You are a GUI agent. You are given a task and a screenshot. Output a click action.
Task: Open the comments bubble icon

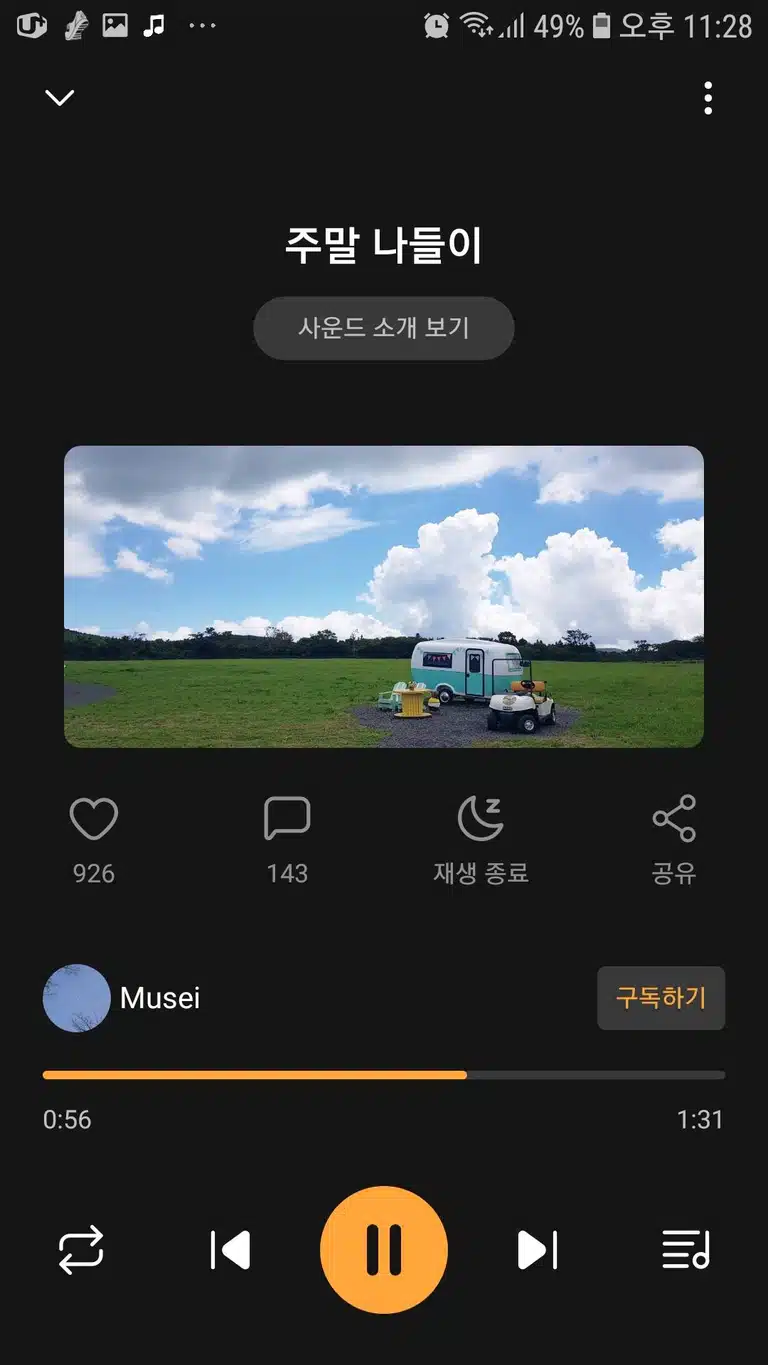(x=287, y=820)
